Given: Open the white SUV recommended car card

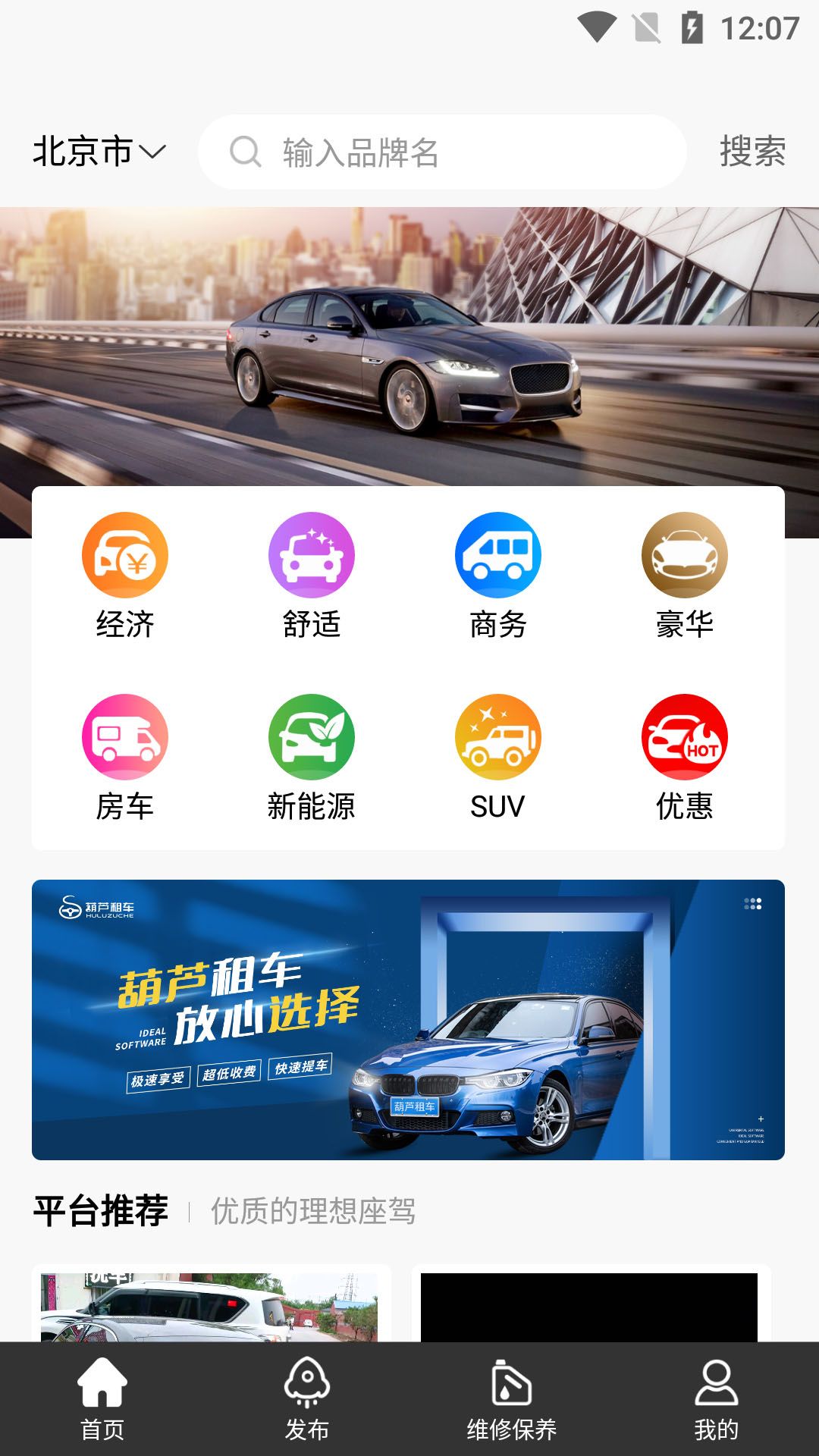Looking at the screenshot, I should pos(210,1306).
